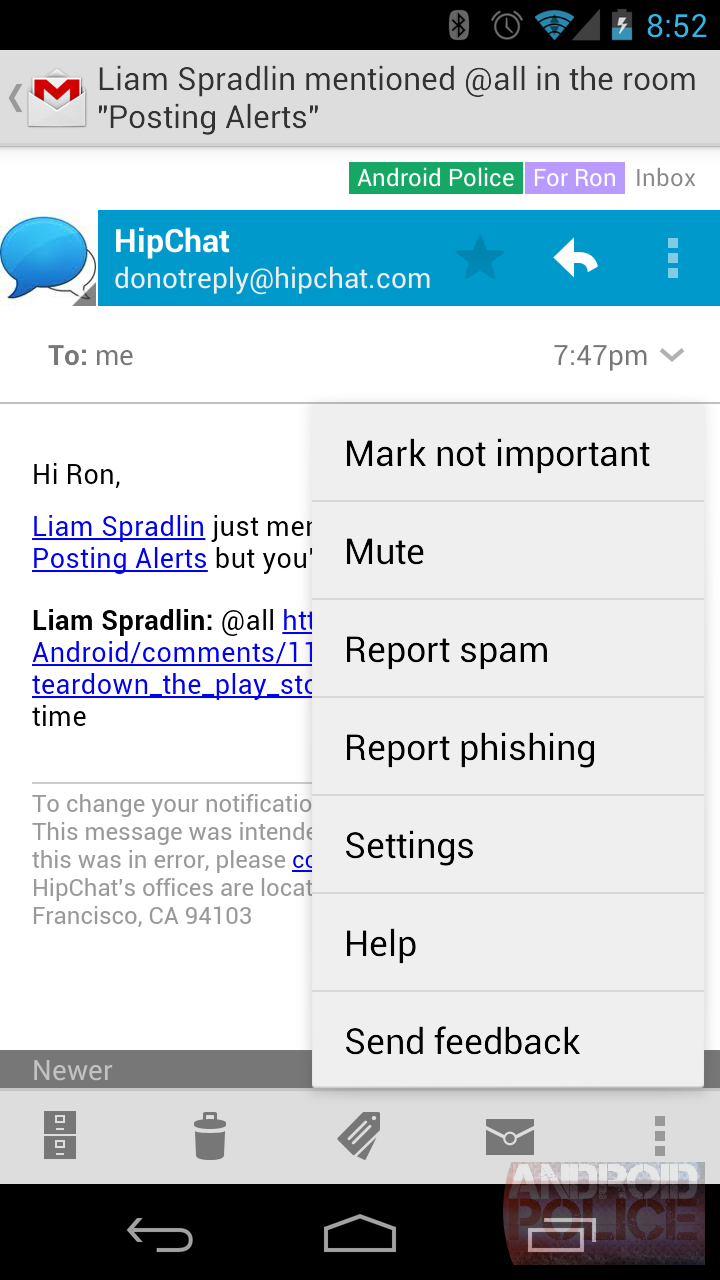Image resolution: width=720 pixels, height=1280 pixels.
Task: Choose Report spam option
Action: pyautogui.click(x=508, y=649)
